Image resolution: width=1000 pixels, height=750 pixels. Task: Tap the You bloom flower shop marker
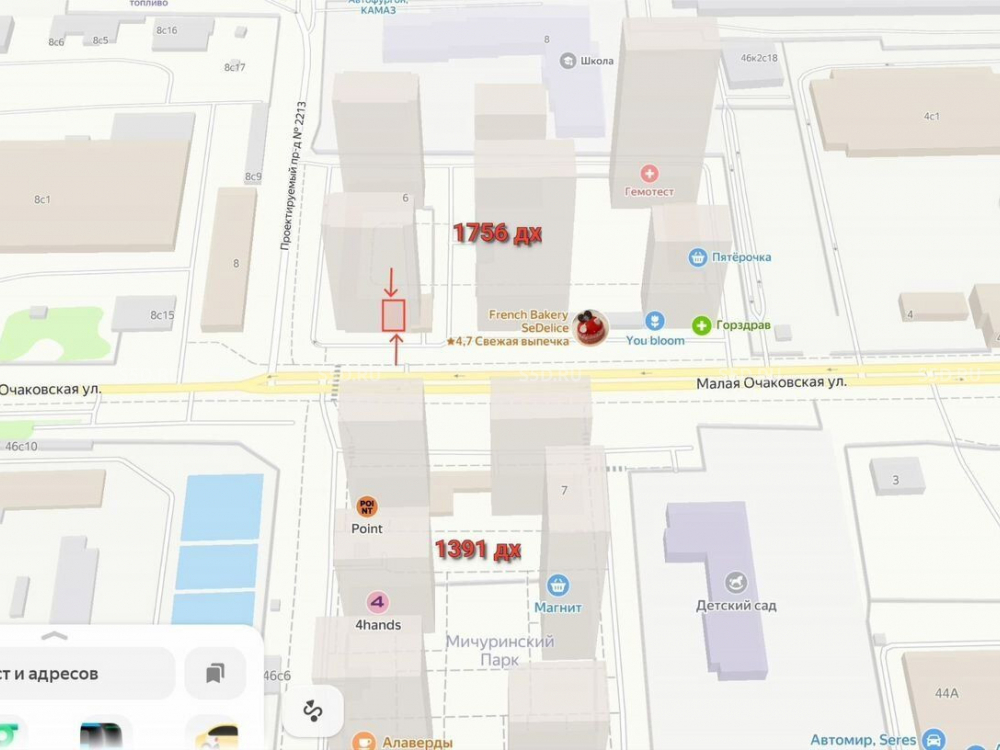coord(654,322)
